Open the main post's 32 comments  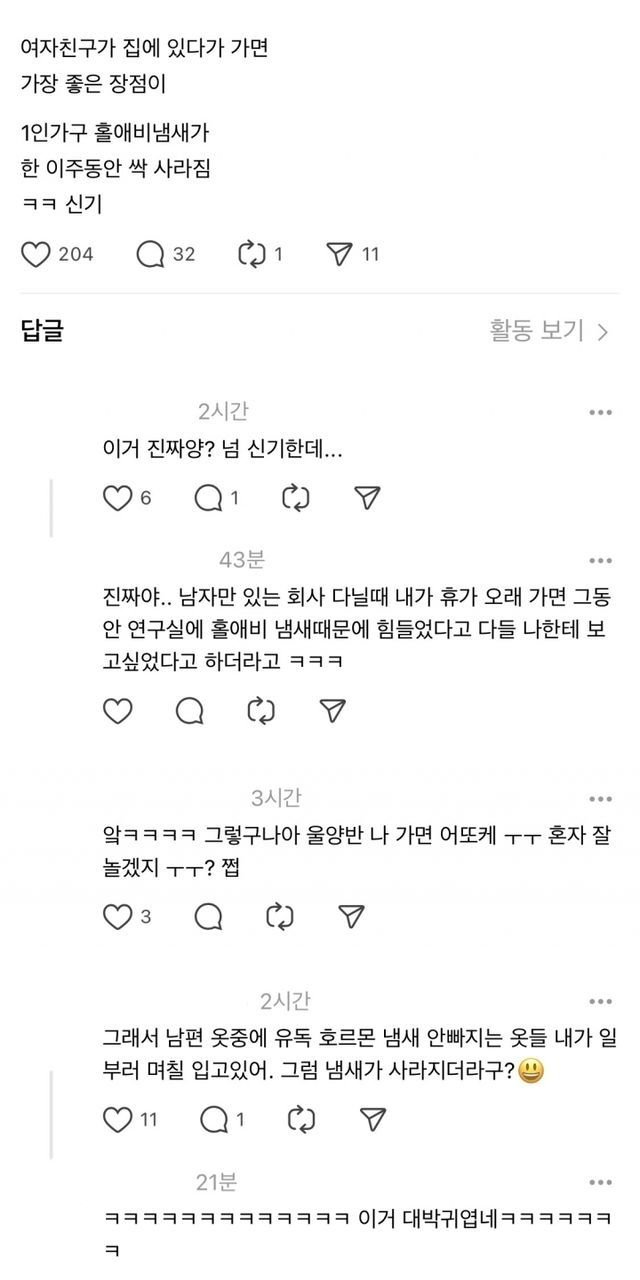click(x=150, y=254)
